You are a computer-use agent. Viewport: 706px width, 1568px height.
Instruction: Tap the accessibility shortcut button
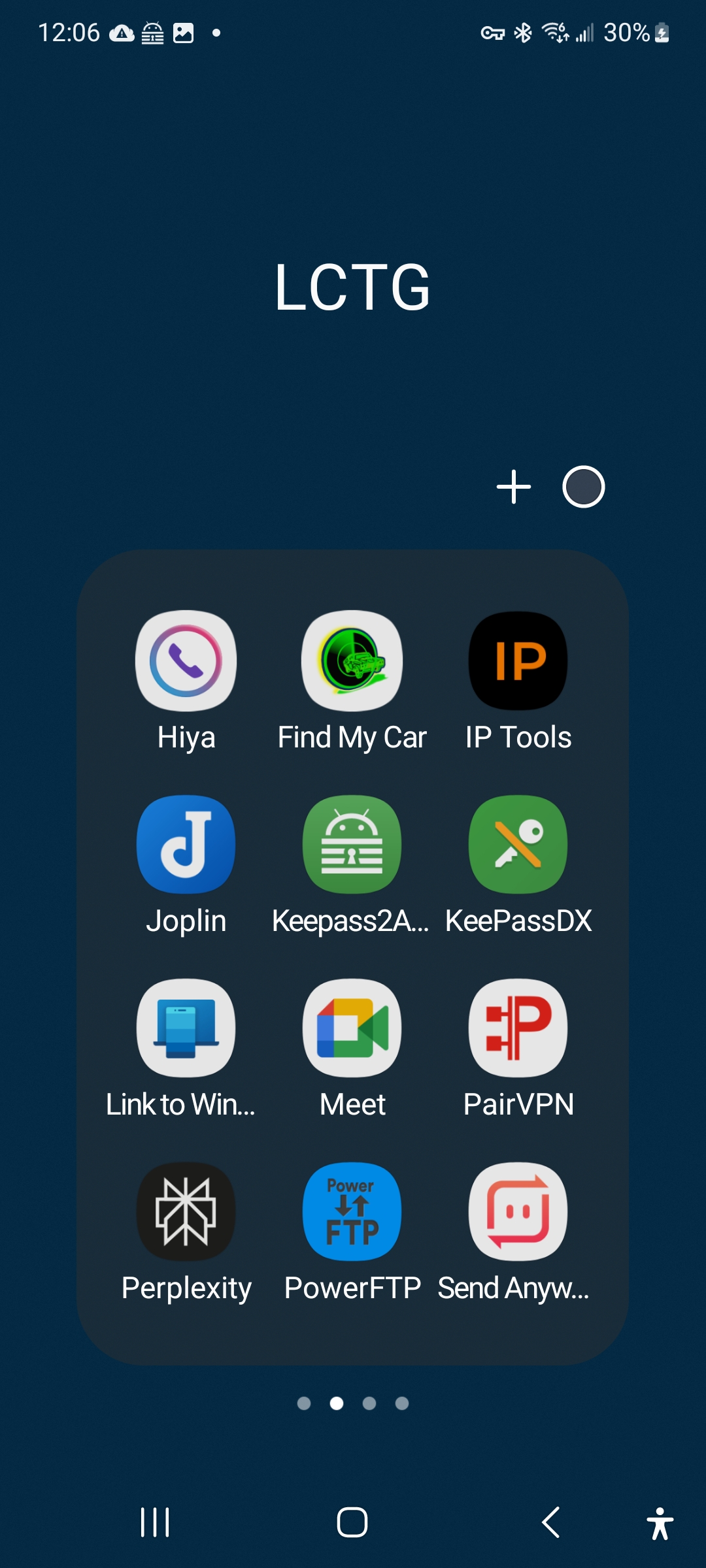(660, 1523)
